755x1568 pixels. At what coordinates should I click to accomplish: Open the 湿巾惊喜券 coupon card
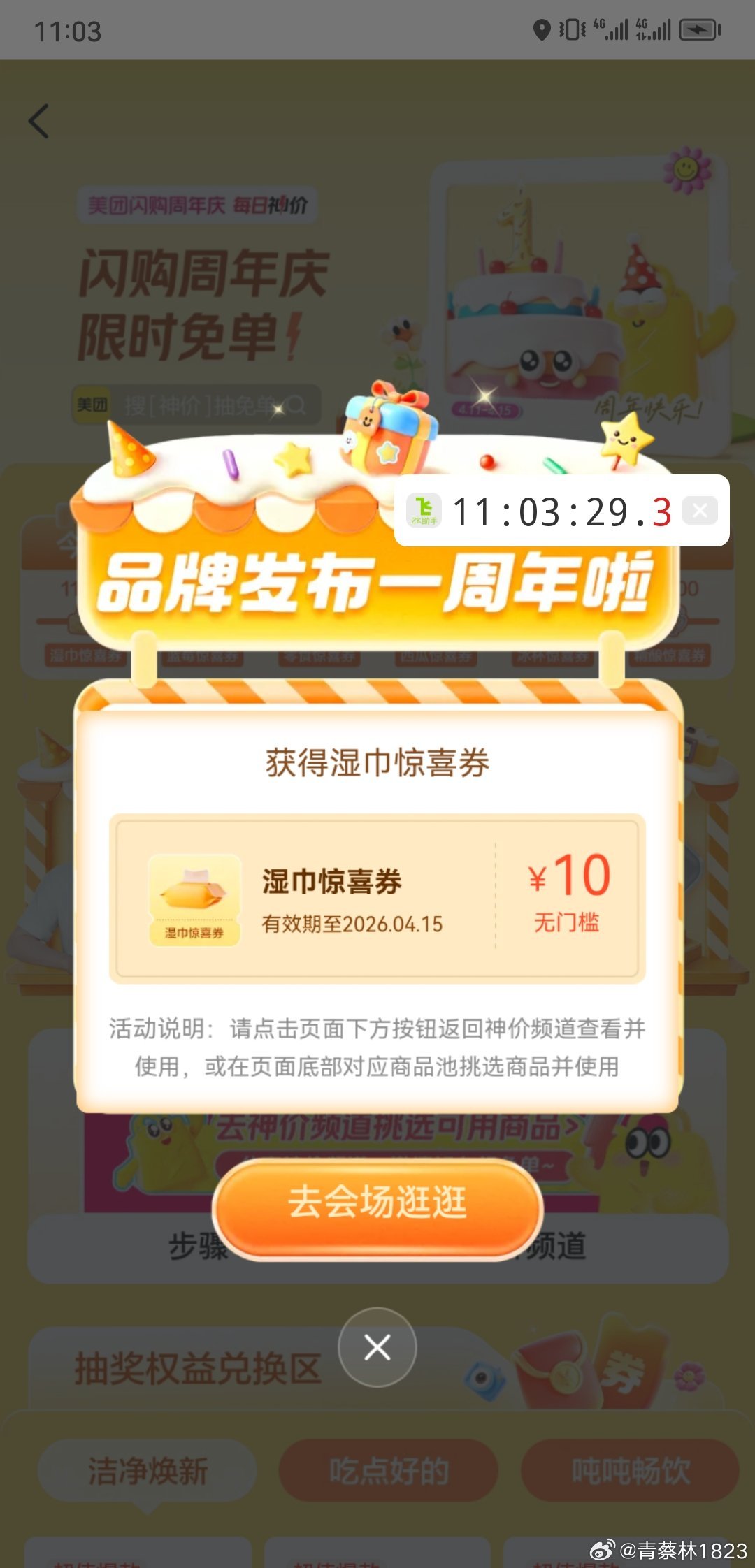click(377, 899)
